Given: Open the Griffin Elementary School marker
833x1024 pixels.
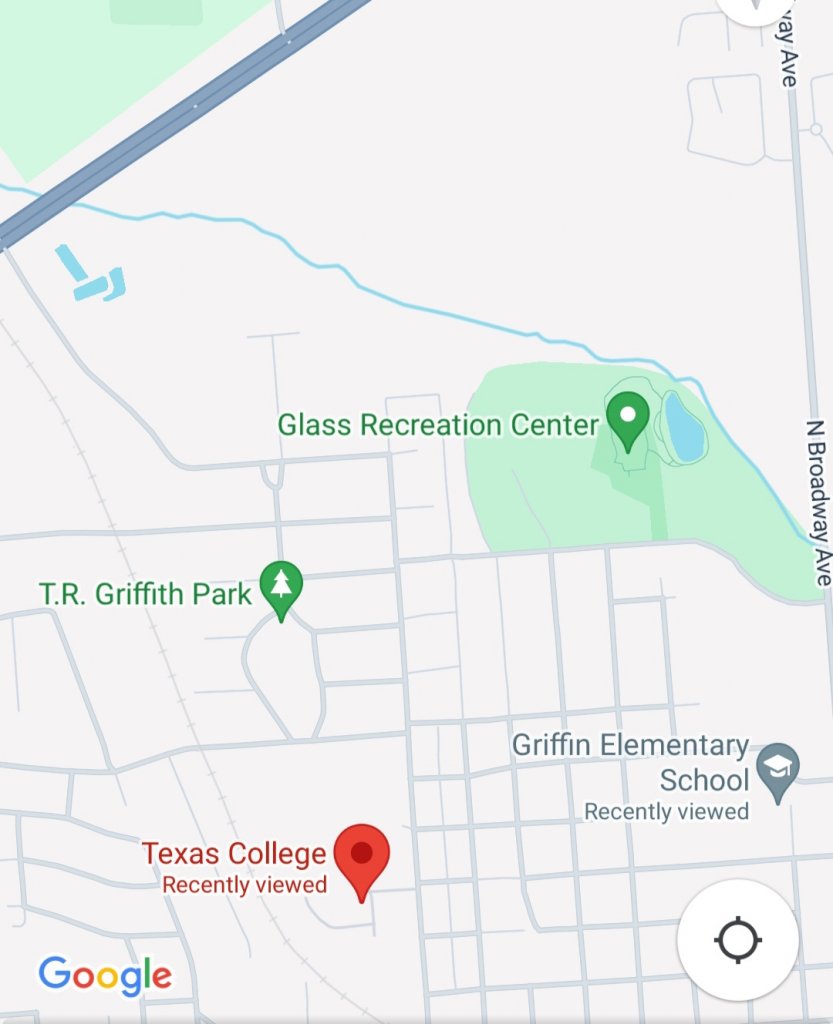Looking at the screenshot, I should click(778, 770).
